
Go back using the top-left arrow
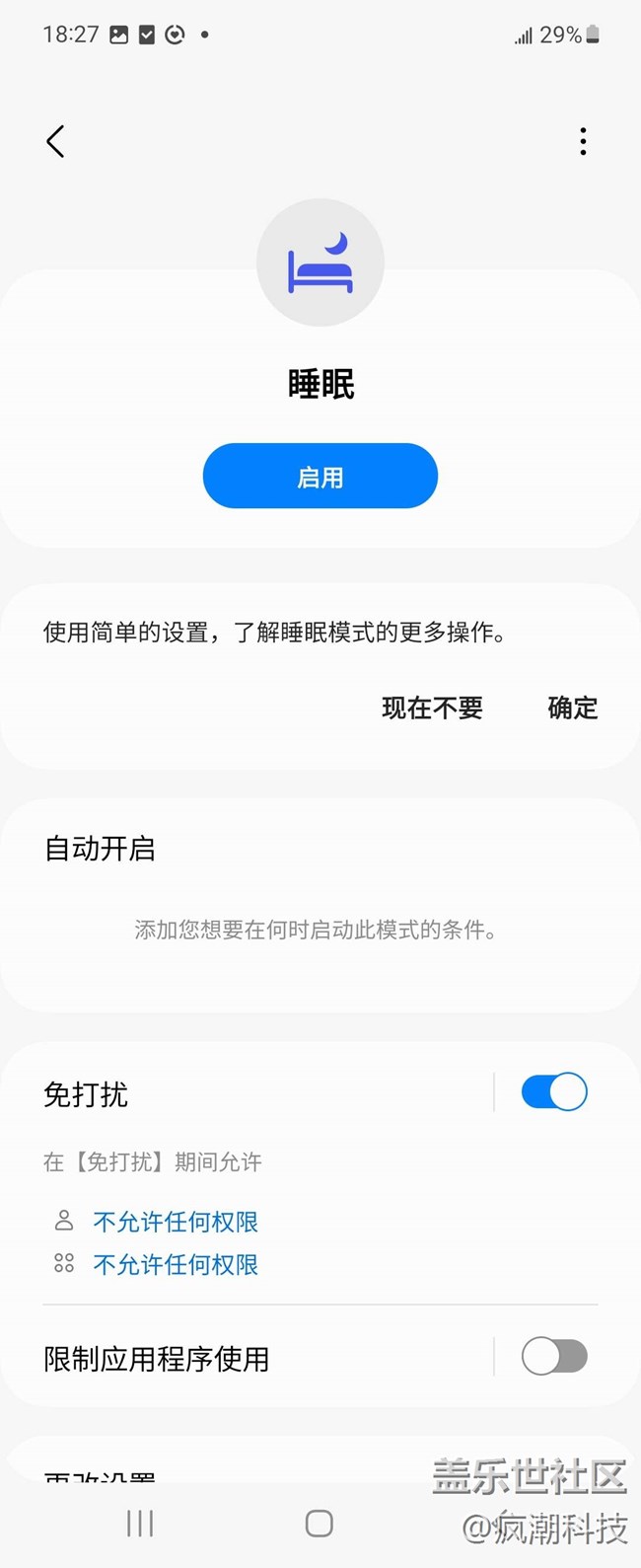click(55, 141)
